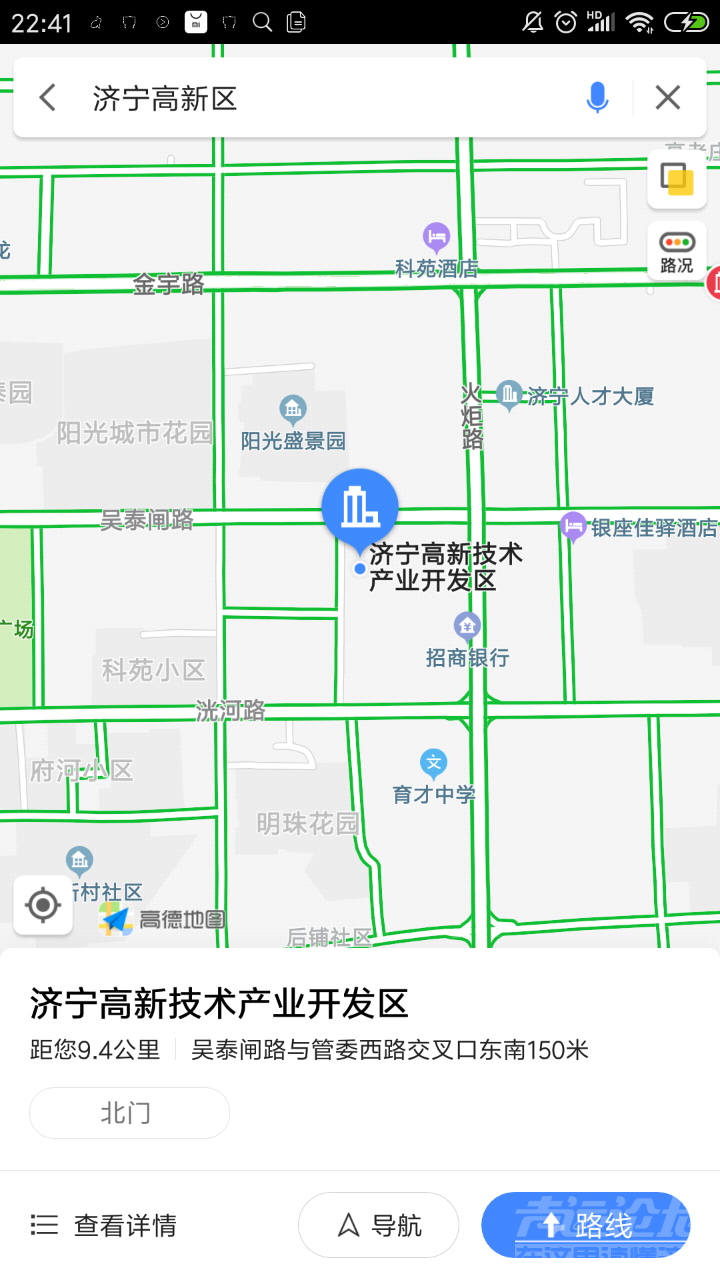Start navigation with the 导航 button
The image size is (720, 1280).
[378, 1224]
